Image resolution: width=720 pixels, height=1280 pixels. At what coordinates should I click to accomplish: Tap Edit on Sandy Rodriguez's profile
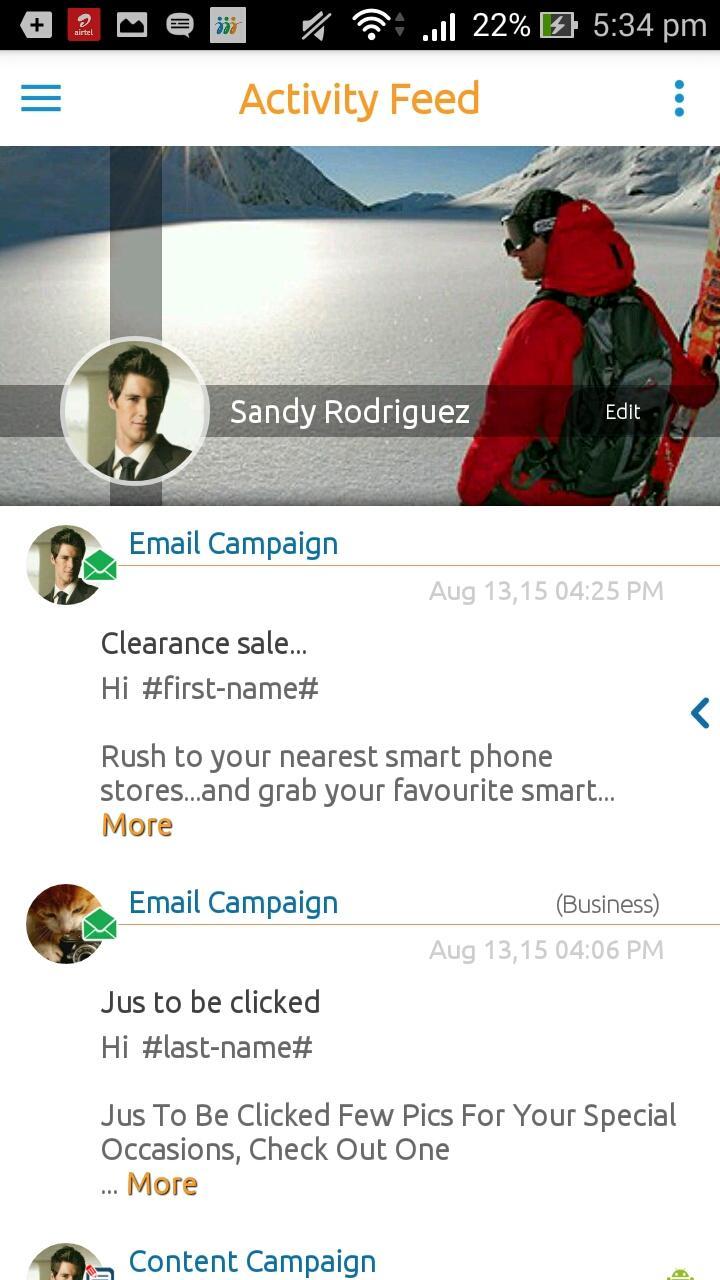coord(622,412)
